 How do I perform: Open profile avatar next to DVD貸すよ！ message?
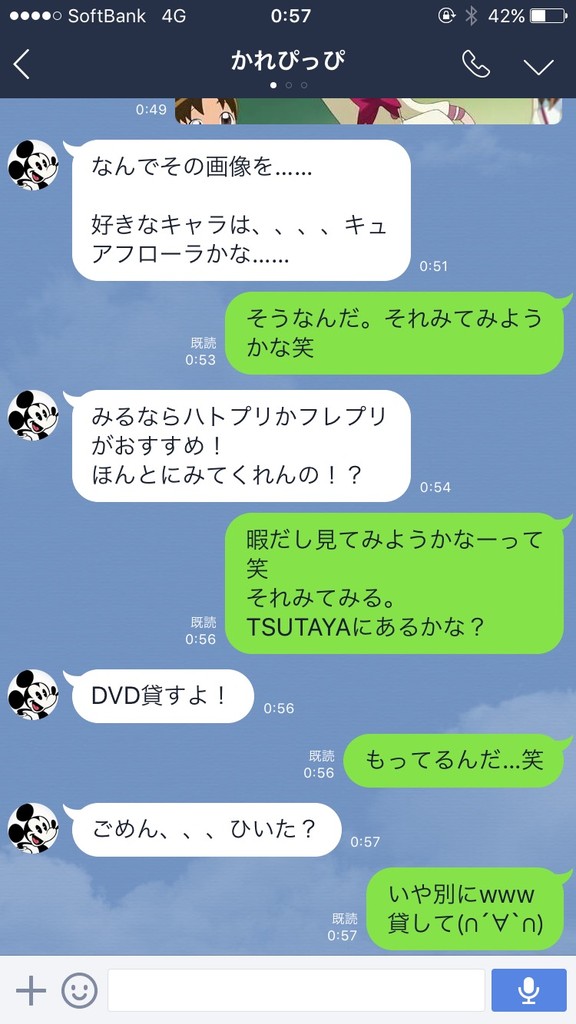tap(33, 695)
